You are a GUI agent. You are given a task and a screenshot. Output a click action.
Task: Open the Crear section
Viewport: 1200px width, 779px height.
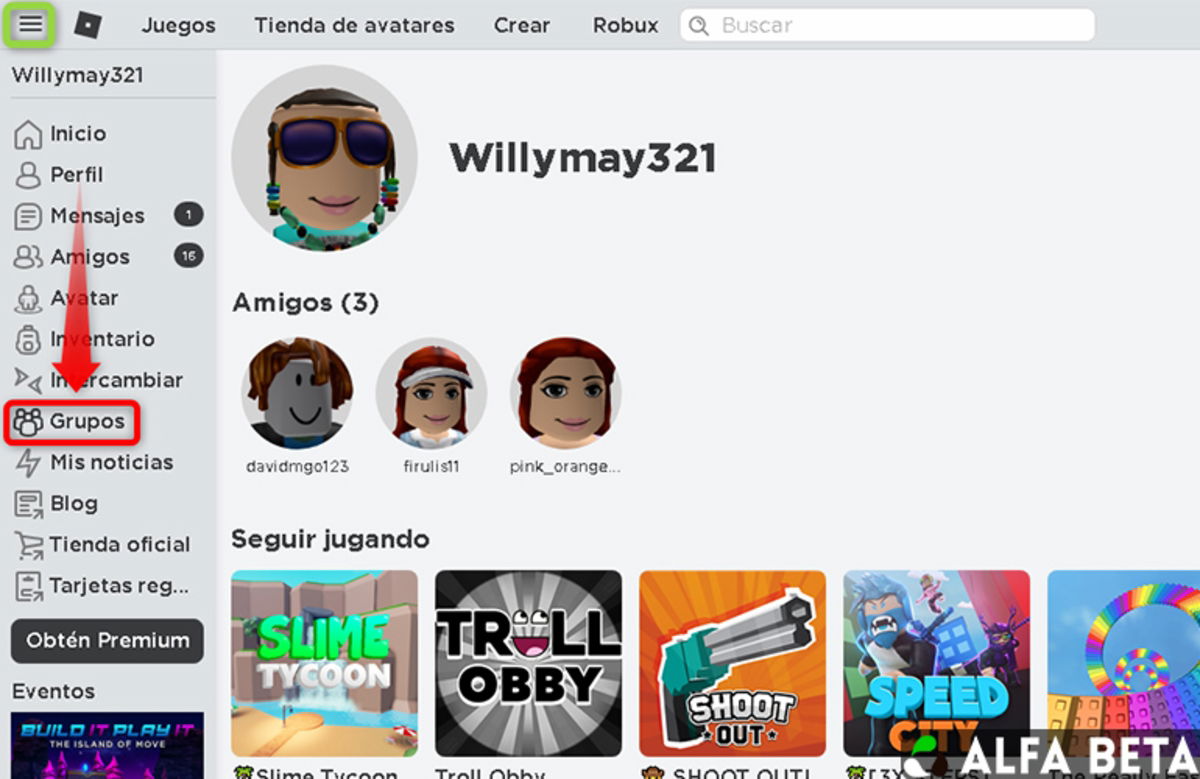521,25
